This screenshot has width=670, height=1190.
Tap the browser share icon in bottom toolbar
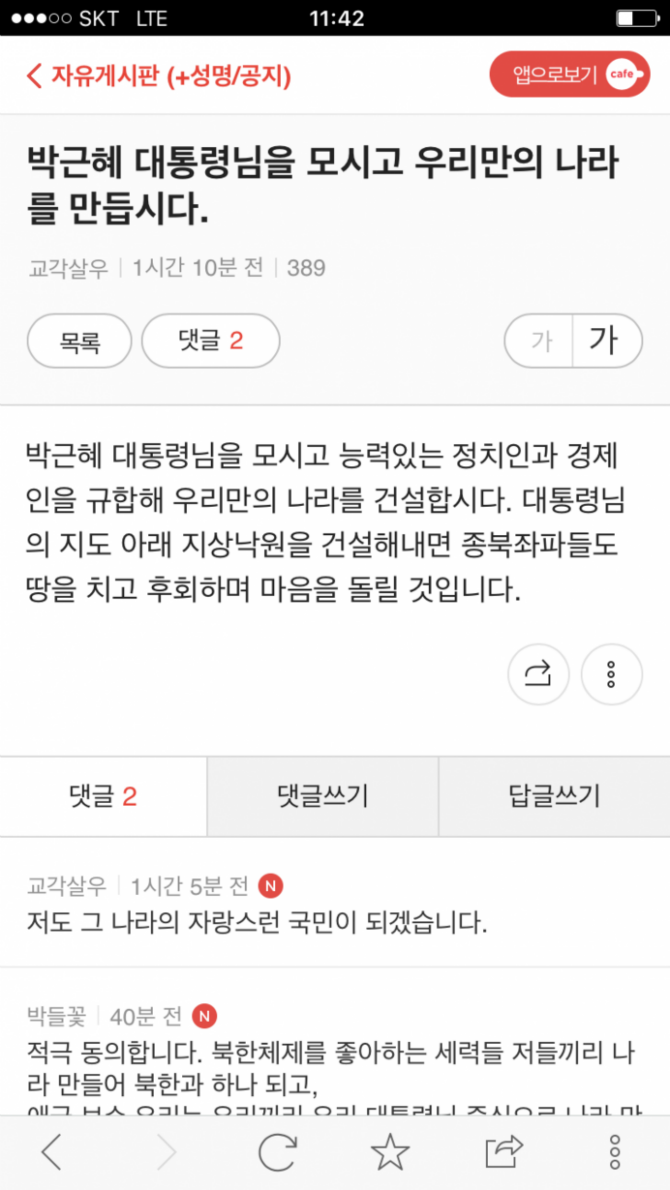click(x=504, y=1152)
